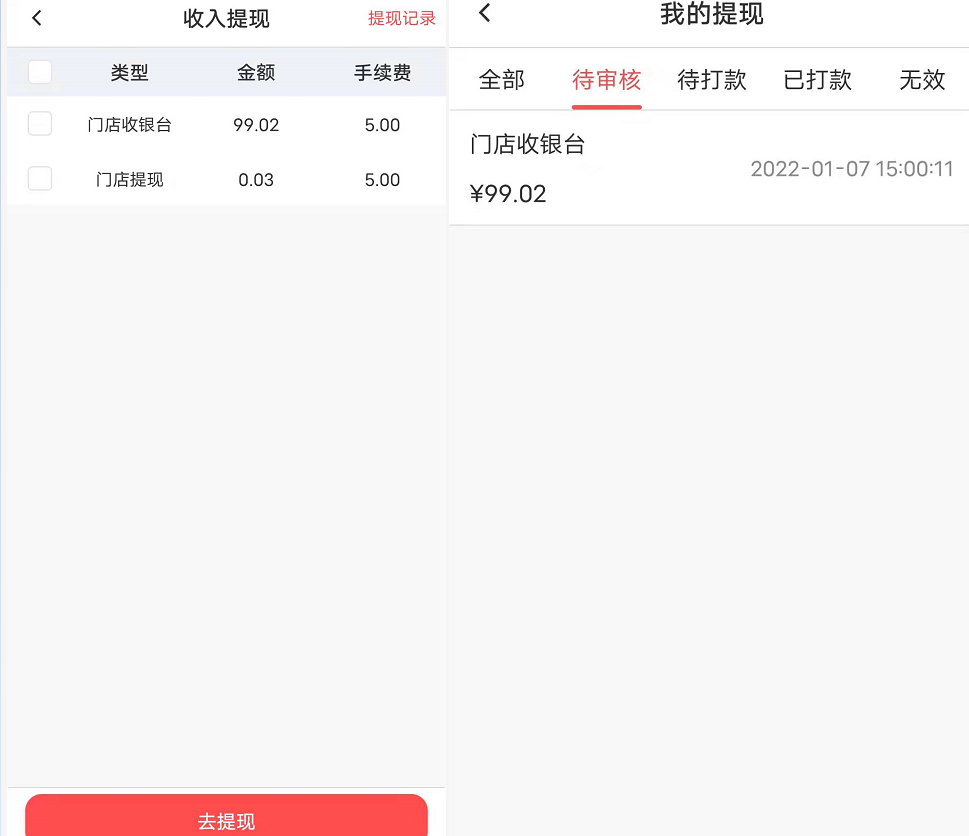Tick the checkbox for 门店提现 0.03
The height and width of the screenshot is (836, 969).
[x=40, y=179]
